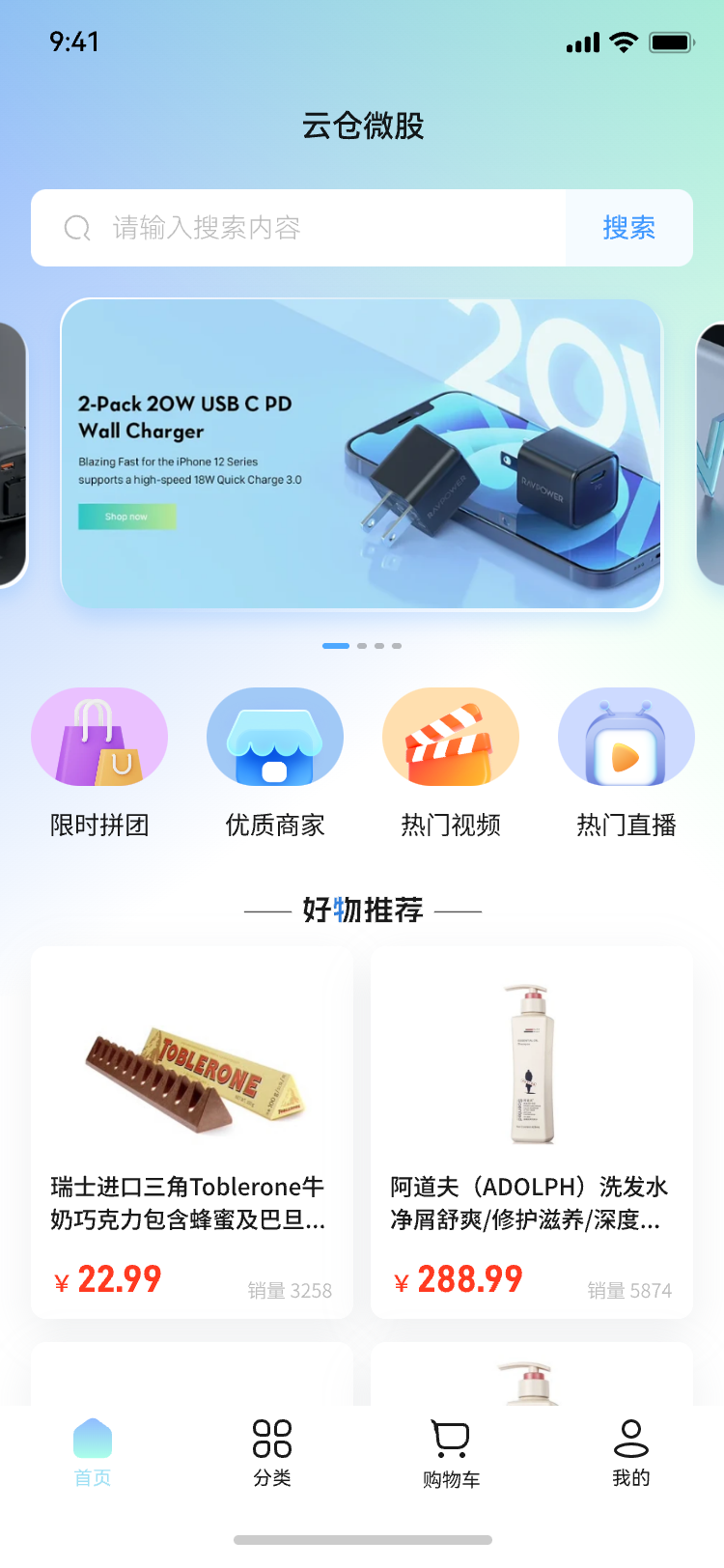This screenshot has height=1568, width=724.
Task: Tap the 搜索 button
Action: (x=628, y=228)
